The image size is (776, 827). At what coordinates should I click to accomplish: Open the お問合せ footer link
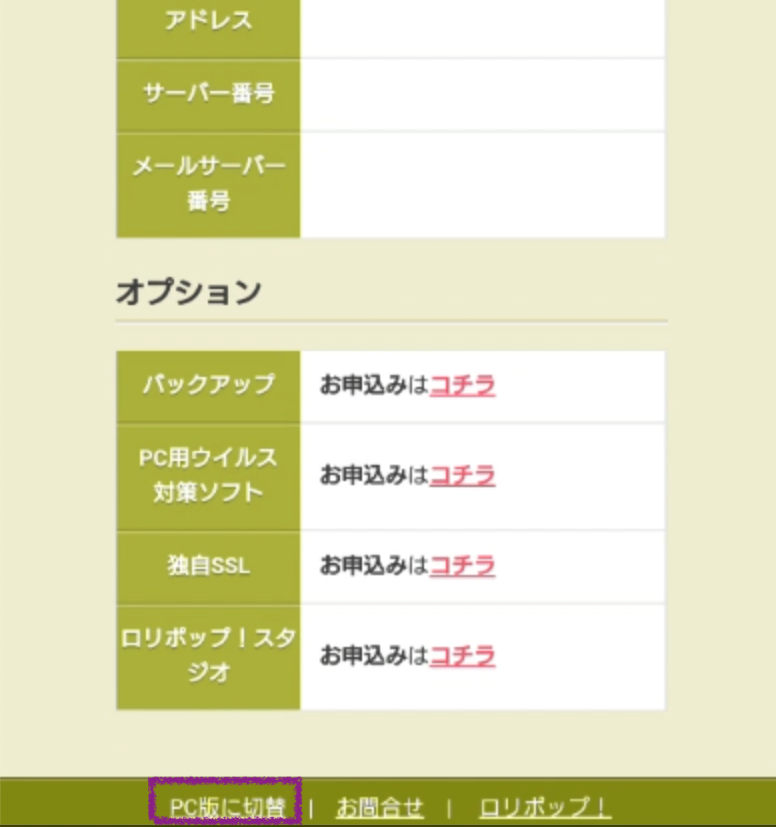coord(380,808)
